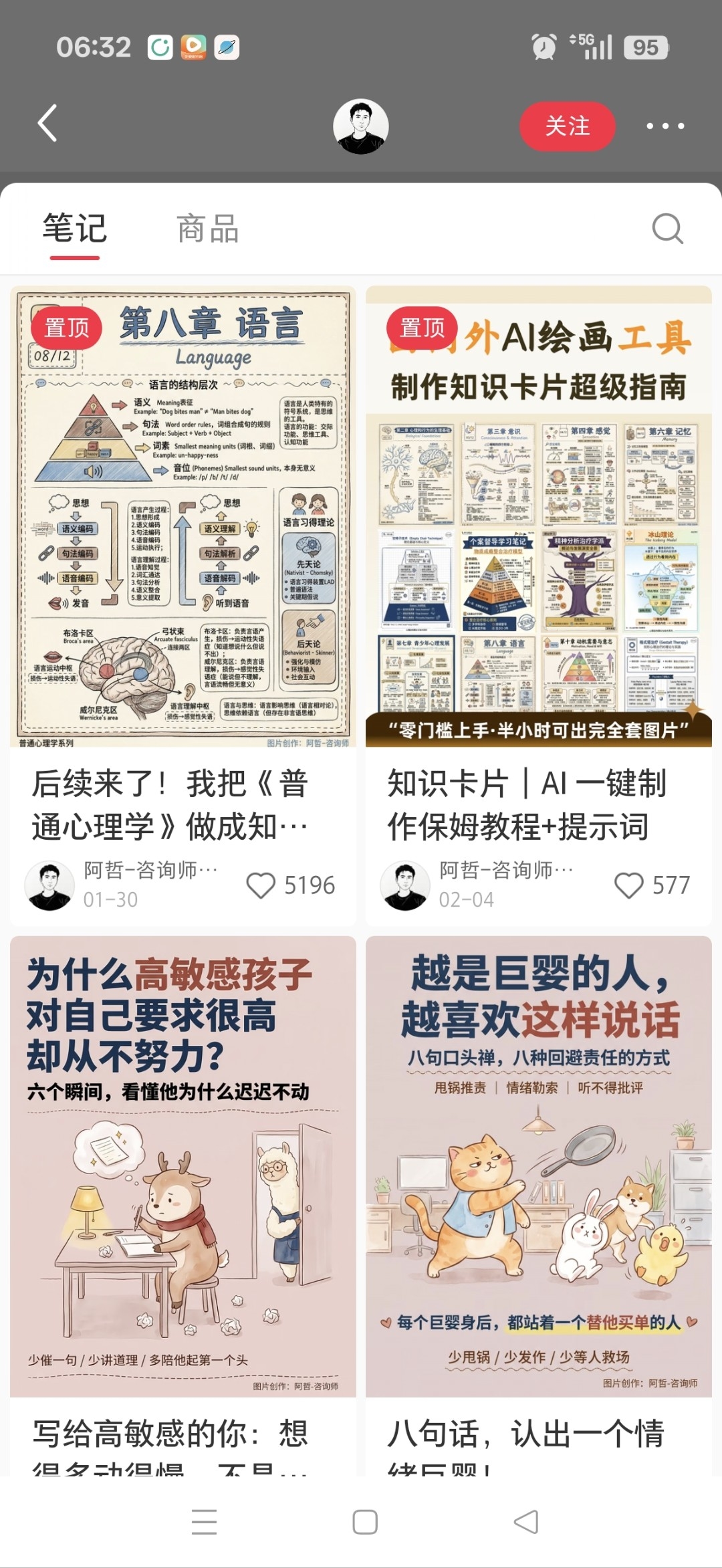Go back using the top-left arrow

pyautogui.click(x=47, y=124)
